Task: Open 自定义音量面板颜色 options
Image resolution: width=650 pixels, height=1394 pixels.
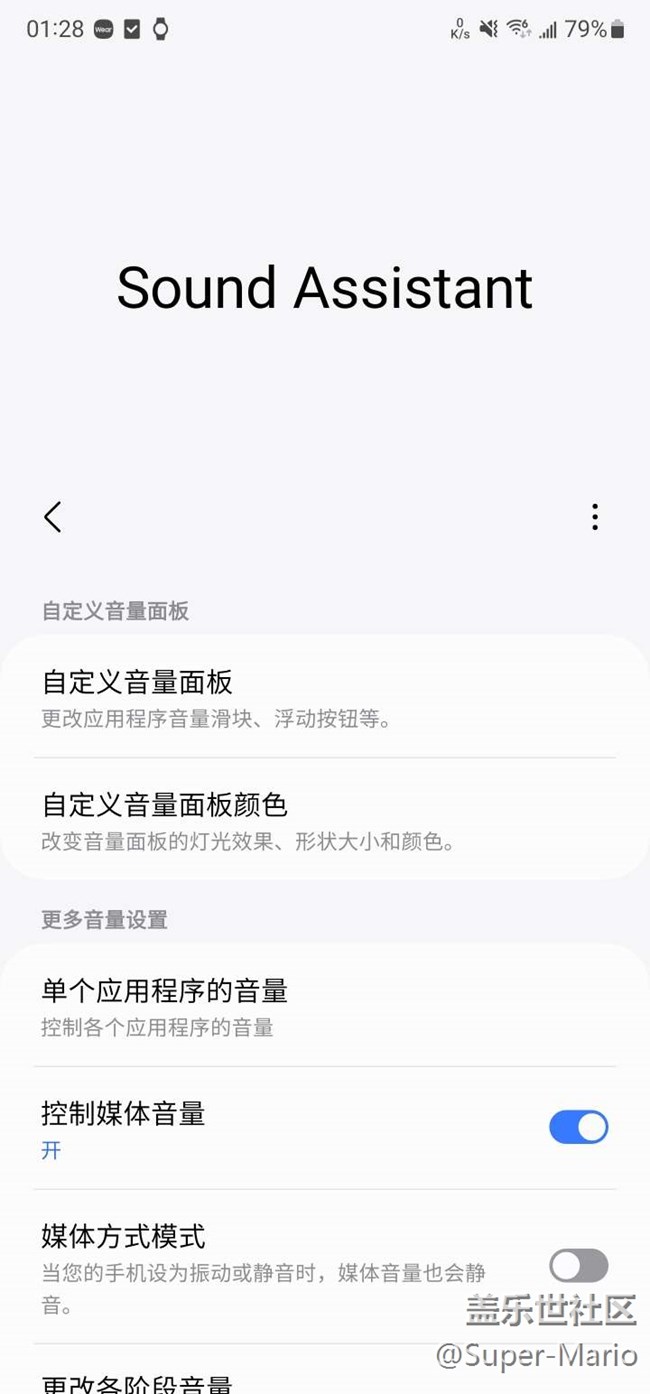Action: [325, 819]
